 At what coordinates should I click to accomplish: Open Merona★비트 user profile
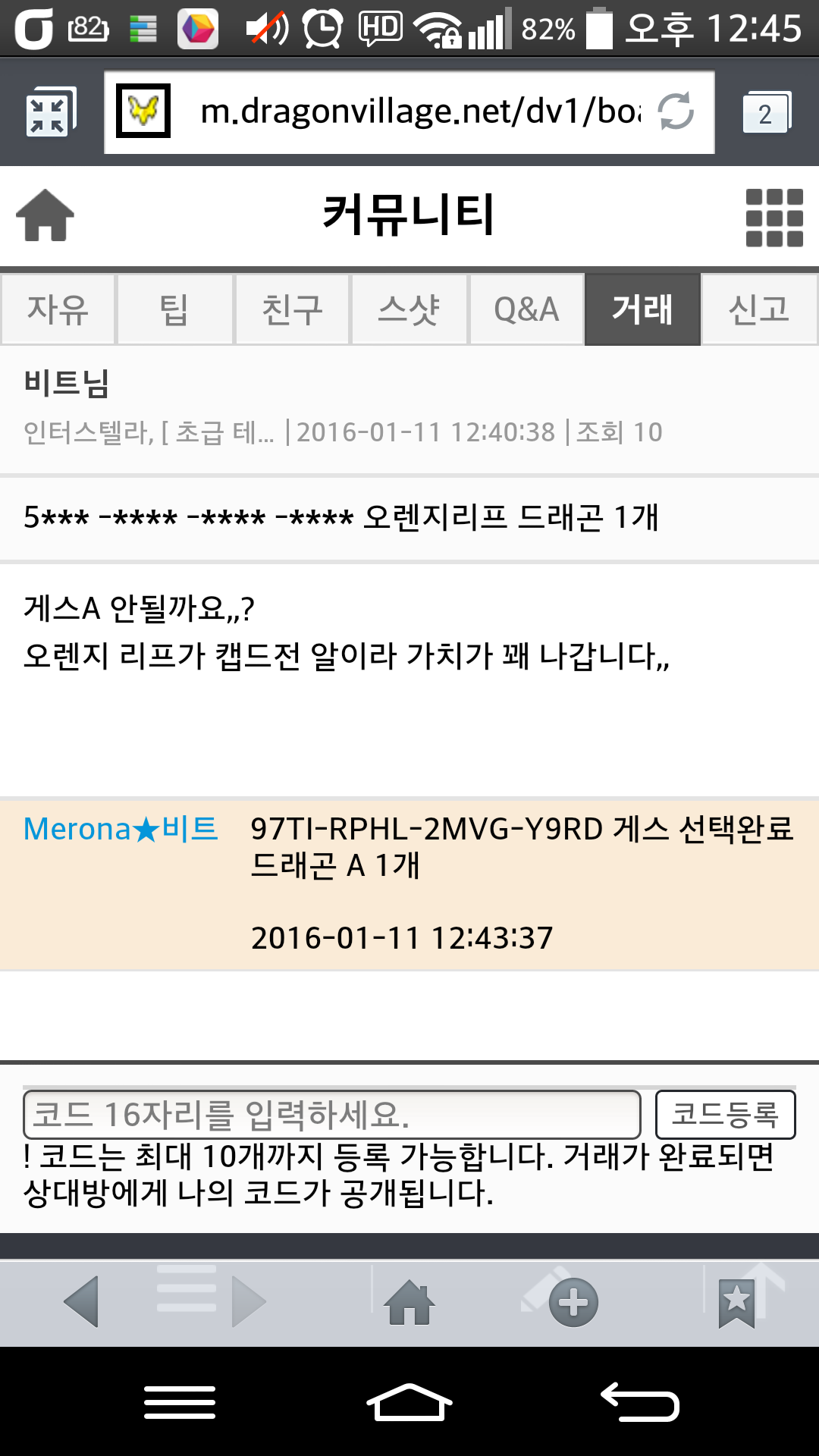coord(121,829)
